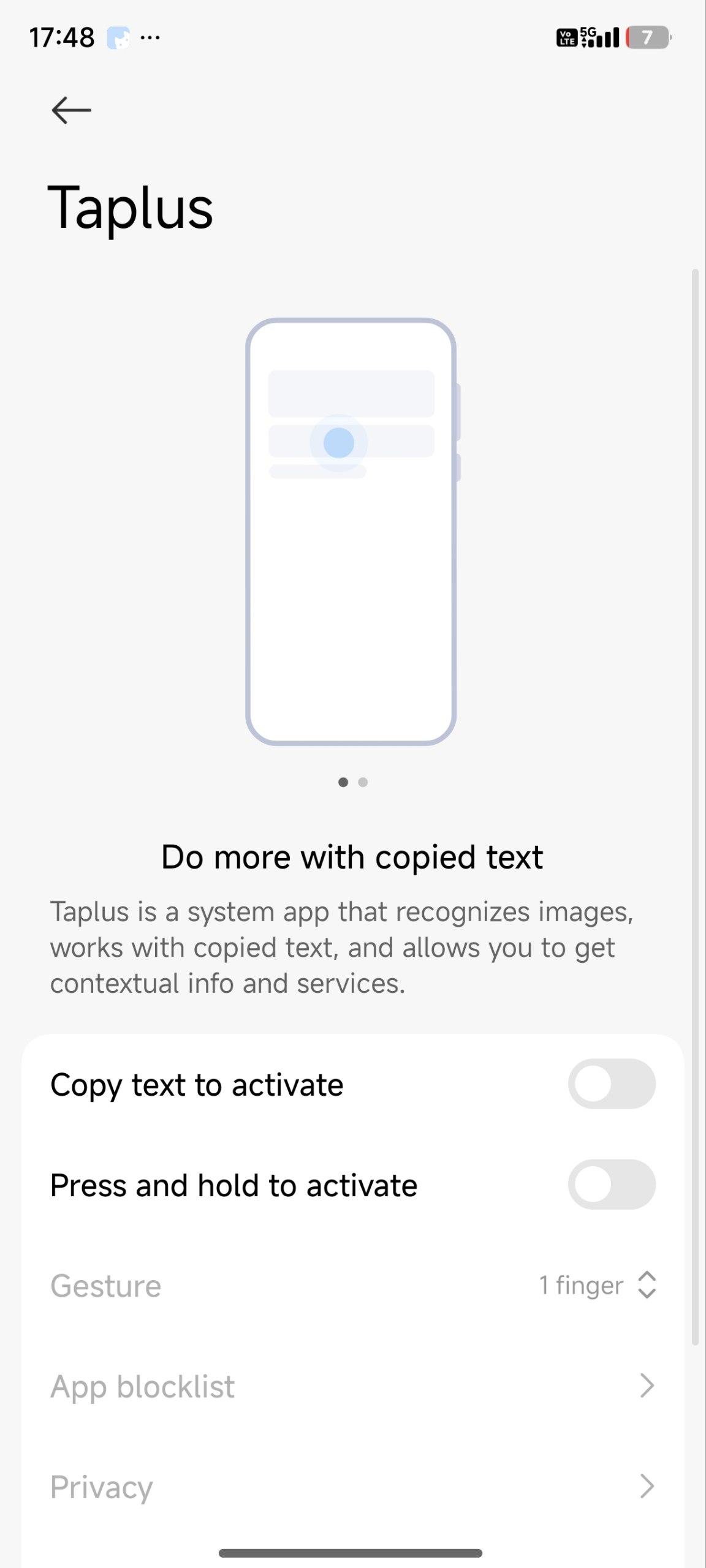Go back using the arrow icon
This screenshot has height=1568, width=706.
tap(71, 110)
